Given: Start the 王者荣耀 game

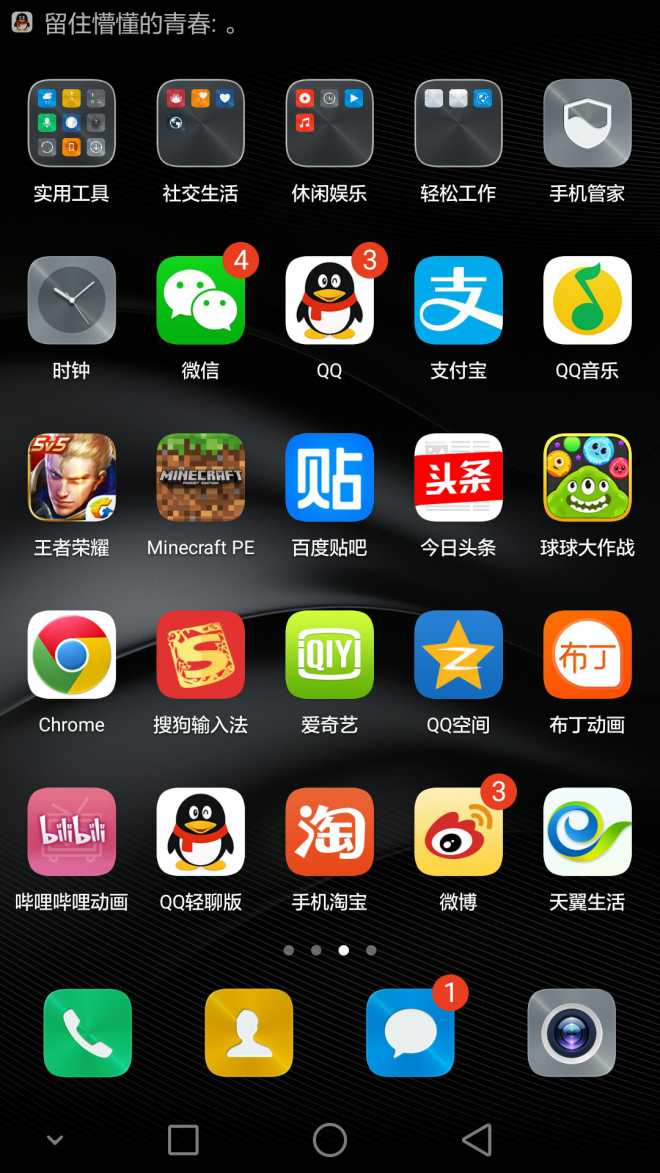Looking at the screenshot, I should tap(71, 477).
